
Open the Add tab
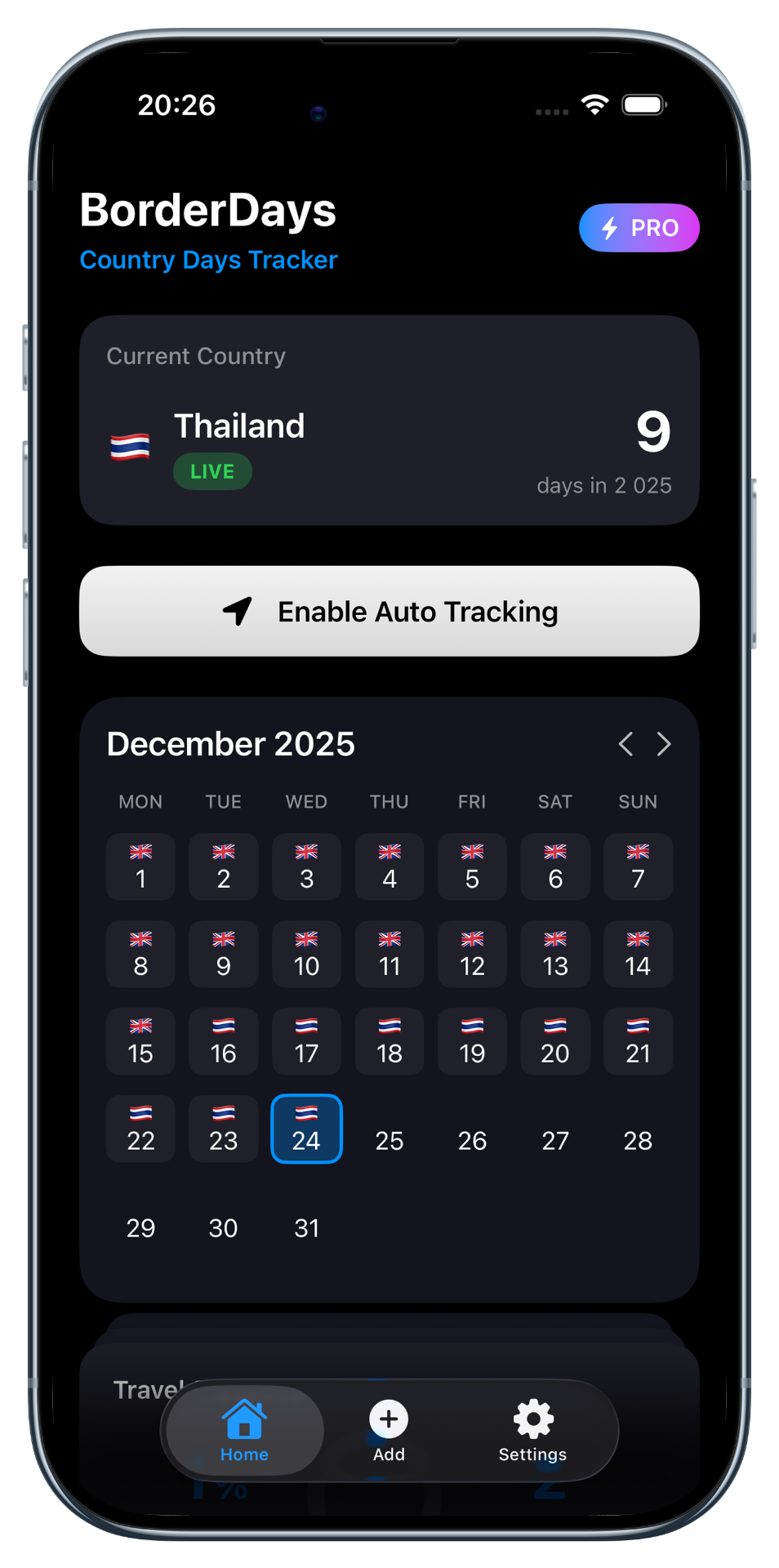coord(389,1431)
